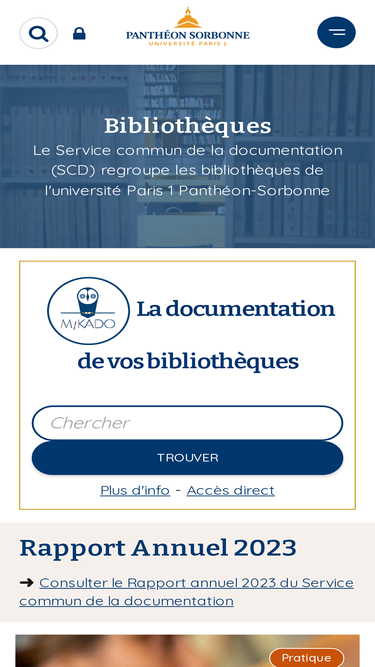Tap the TROUVER button
Image resolution: width=375 pixels, height=667 pixels.
point(188,458)
